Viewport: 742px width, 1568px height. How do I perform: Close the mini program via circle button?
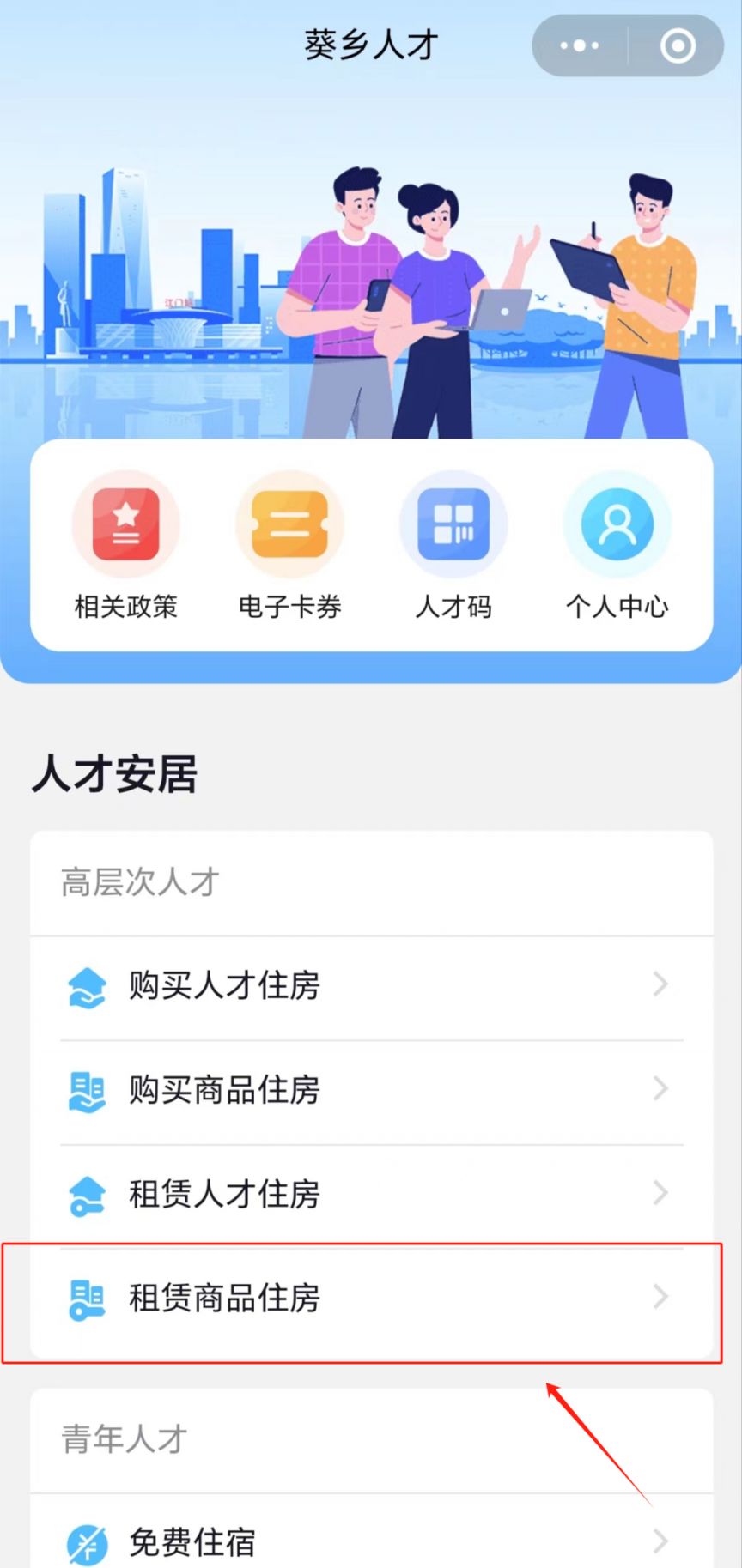pyautogui.click(x=678, y=45)
